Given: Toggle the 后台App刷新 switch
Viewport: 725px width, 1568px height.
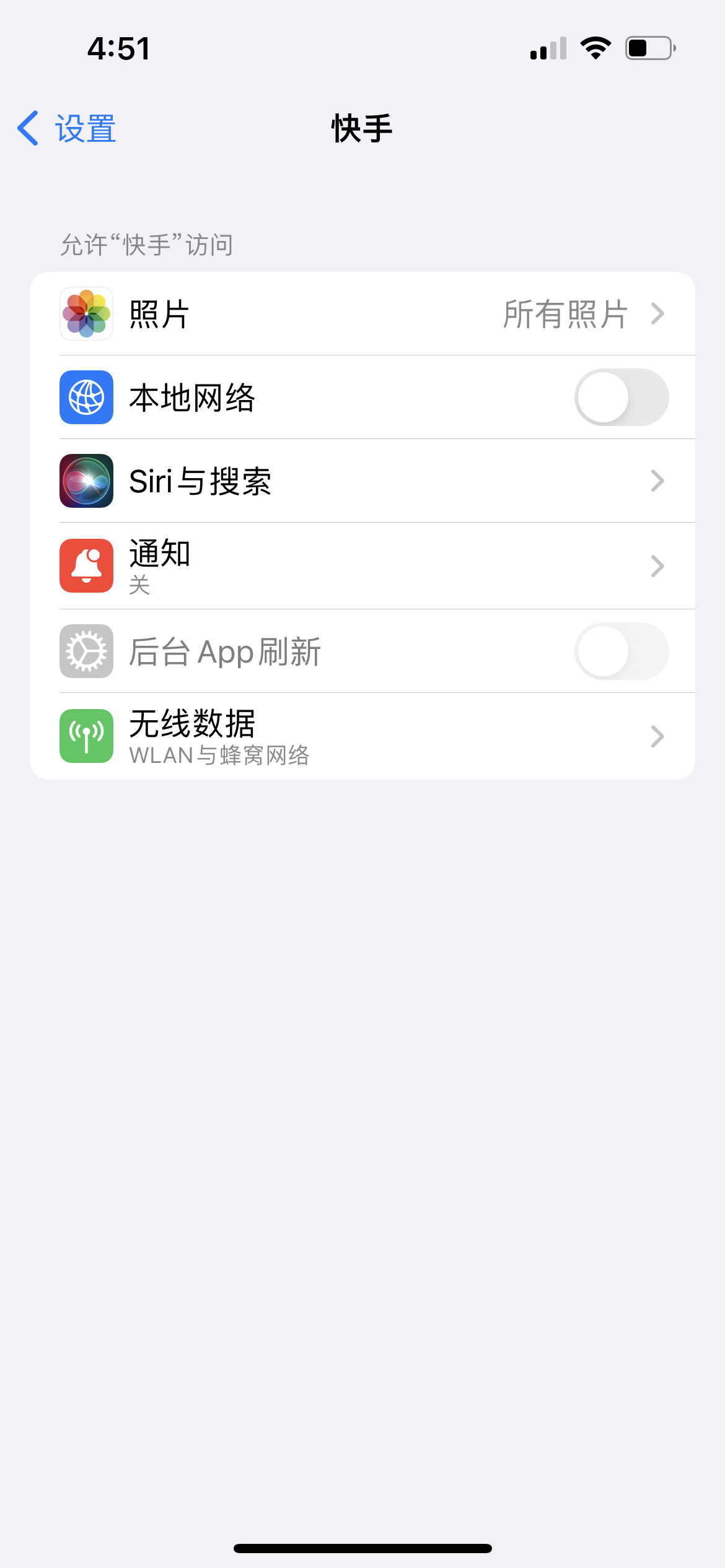Looking at the screenshot, I should [621, 651].
